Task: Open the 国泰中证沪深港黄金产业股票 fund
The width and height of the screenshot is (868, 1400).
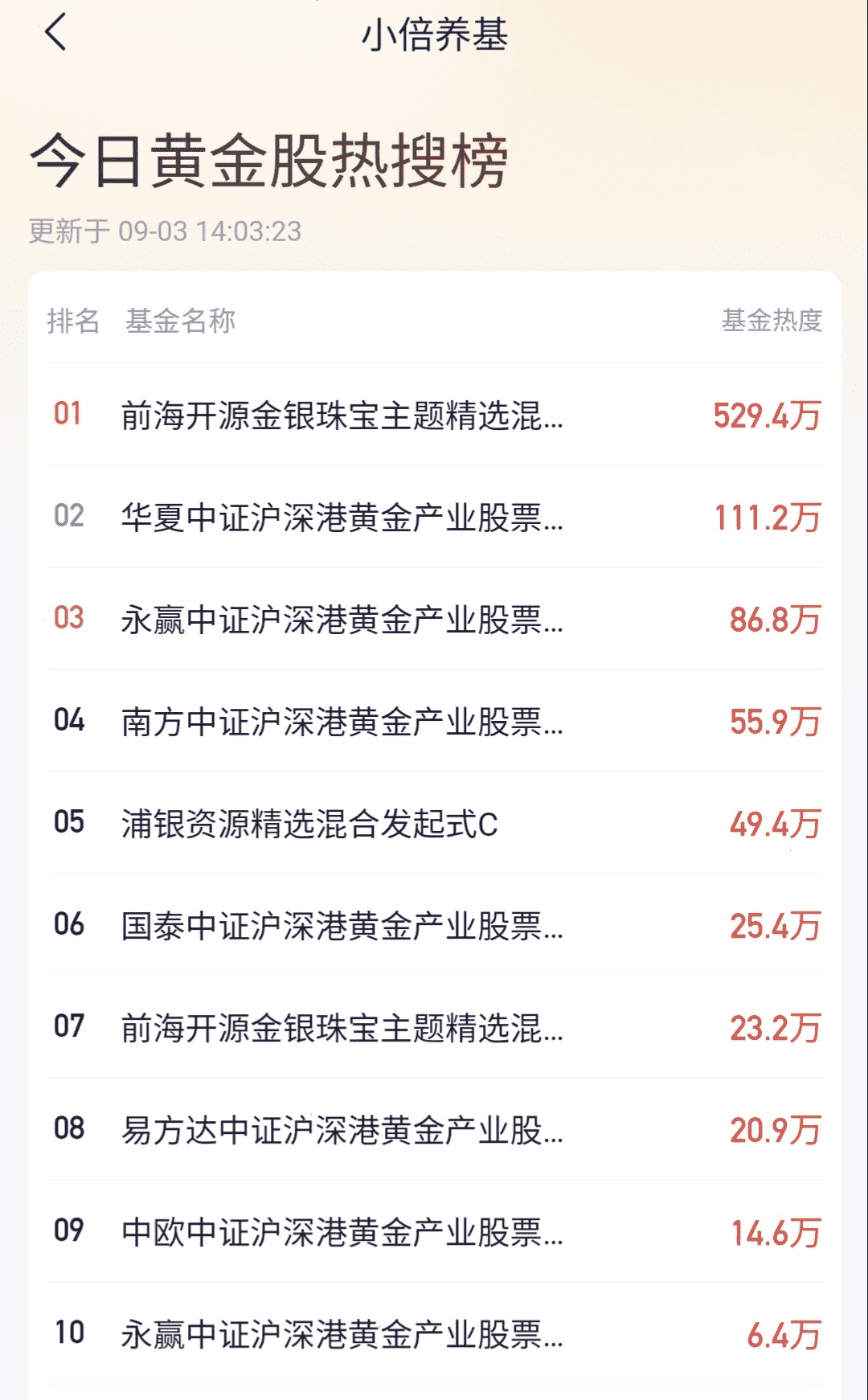Action: pyautogui.click(x=434, y=925)
